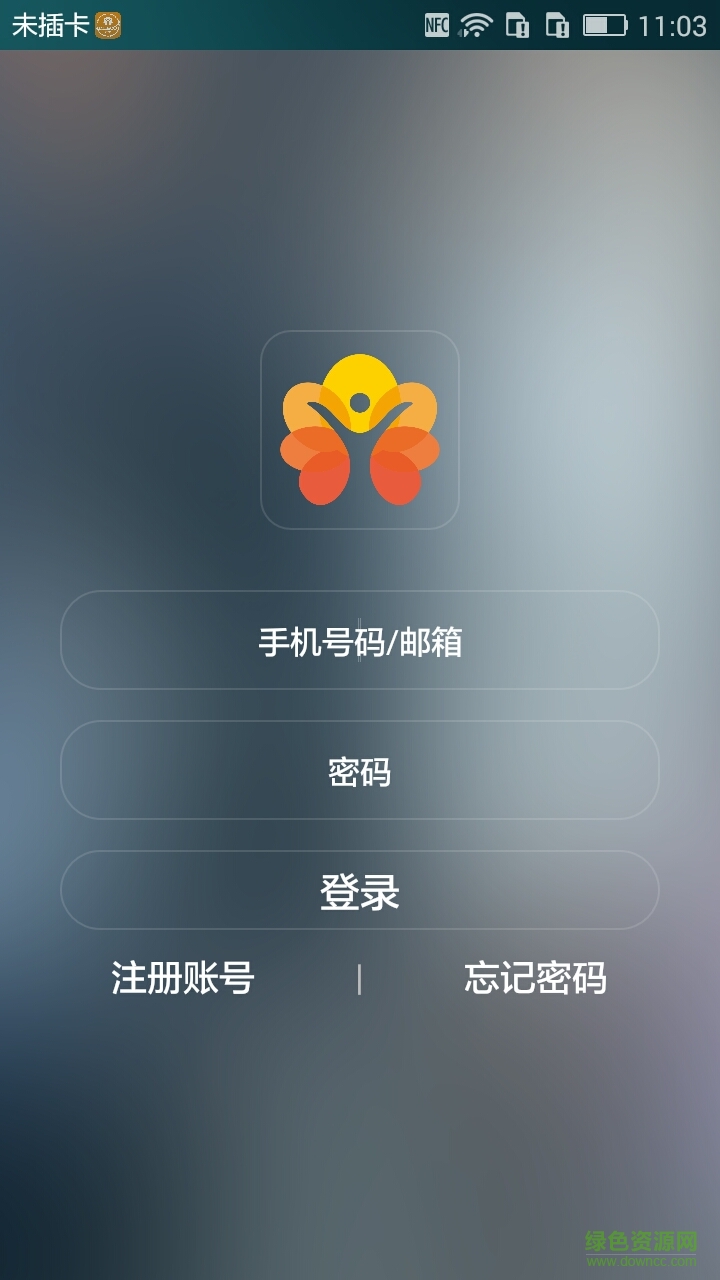Select the 手机号码/邮箱 input field
The image size is (720, 1280).
(360, 640)
